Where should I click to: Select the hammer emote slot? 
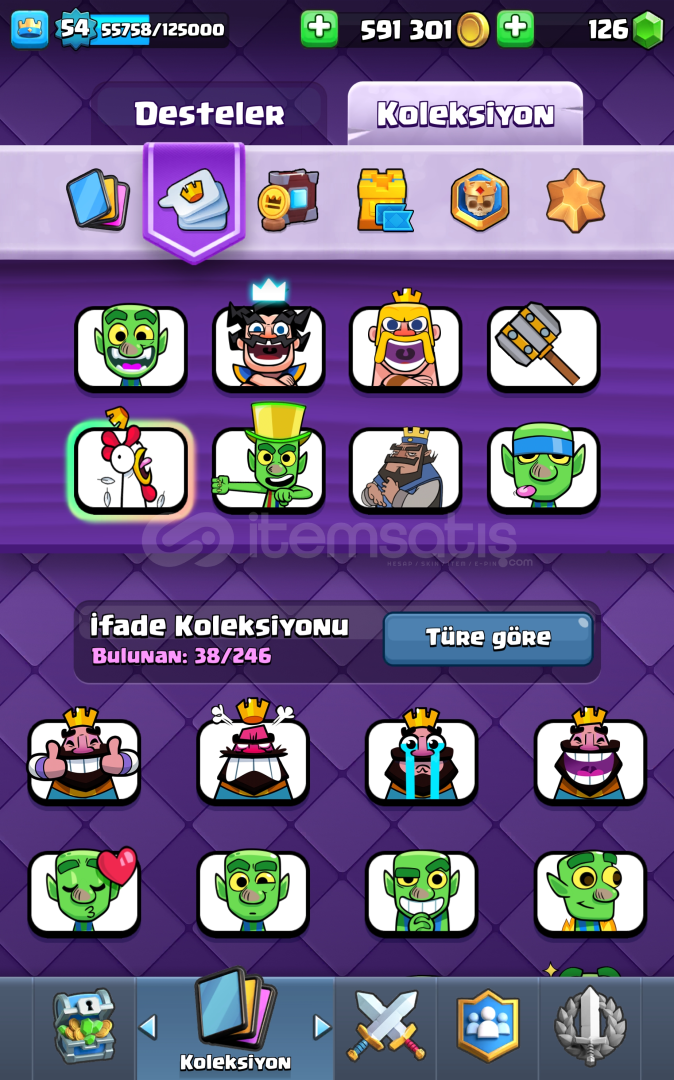pyautogui.click(x=543, y=348)
